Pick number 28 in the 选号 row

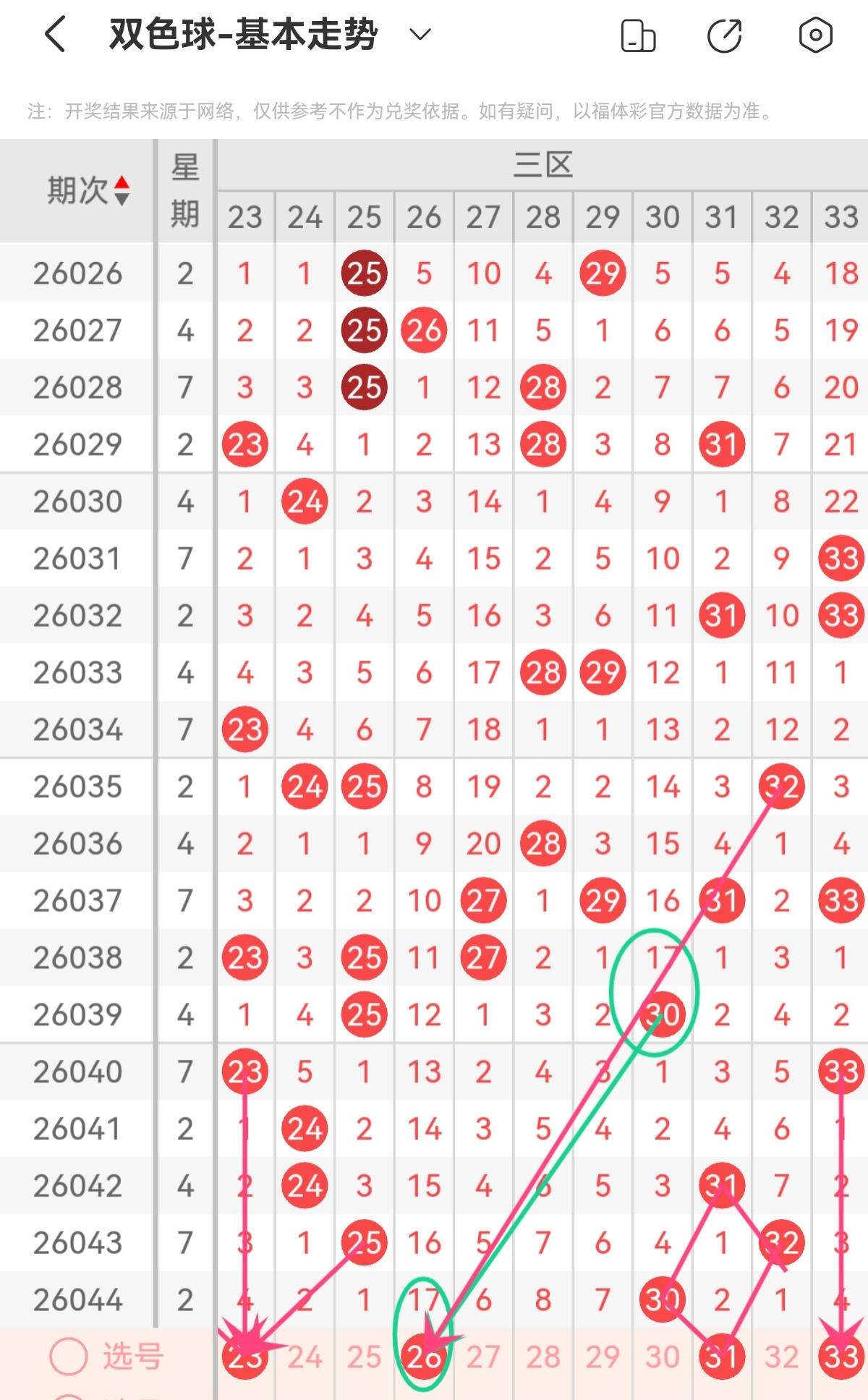click(x=543, y=1357)
